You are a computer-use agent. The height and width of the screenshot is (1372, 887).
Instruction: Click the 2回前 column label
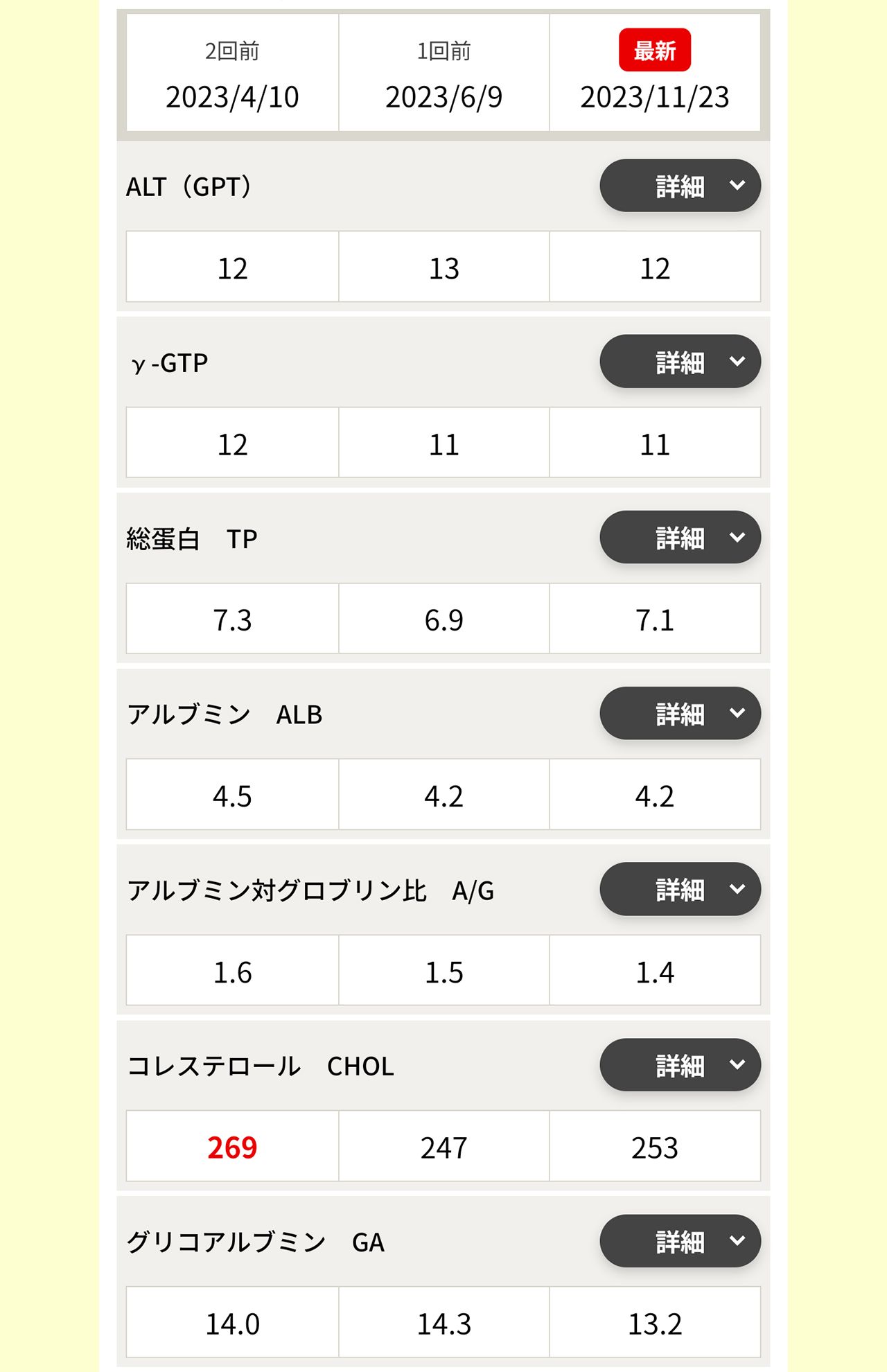232,49
